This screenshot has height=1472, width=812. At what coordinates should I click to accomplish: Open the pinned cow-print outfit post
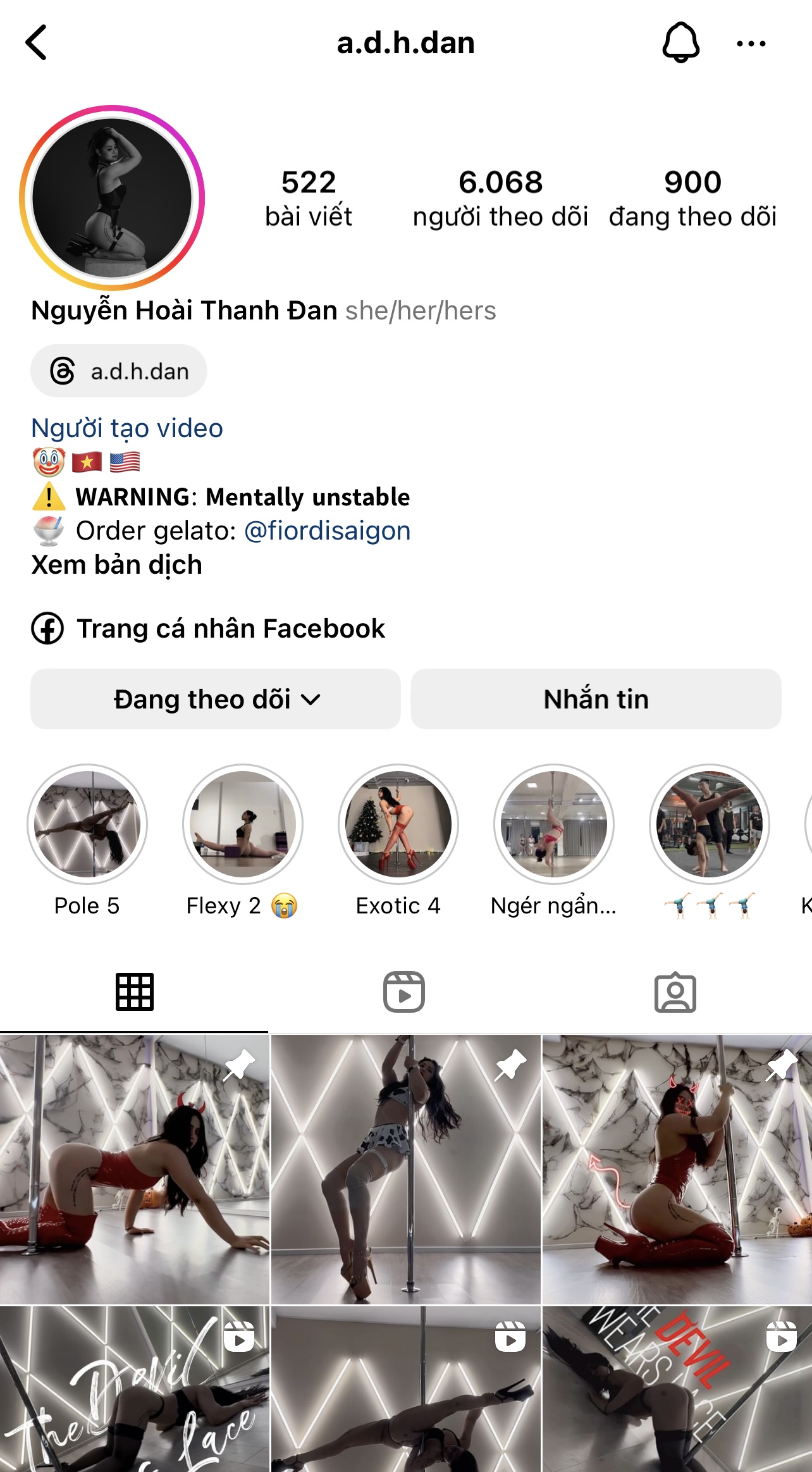click(405, 1169)
